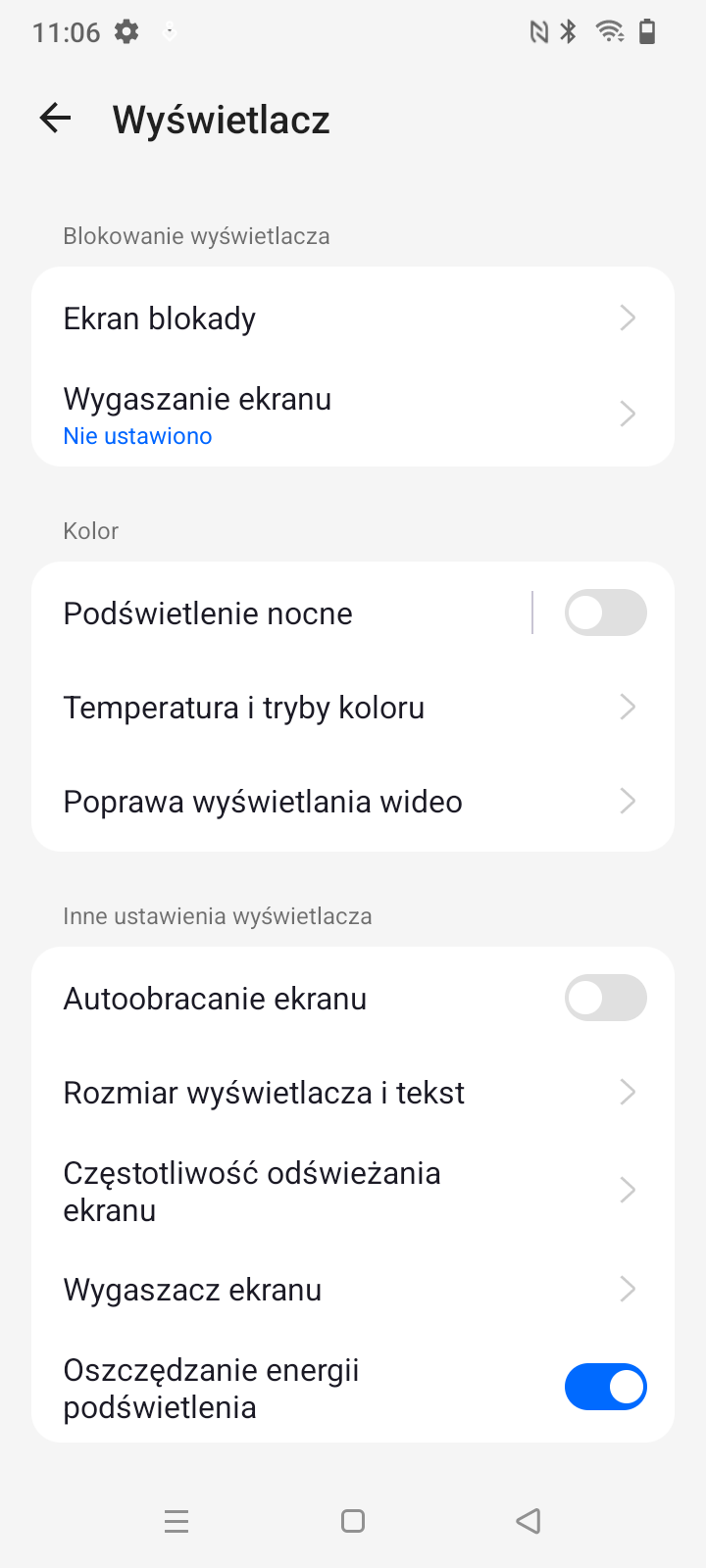Image resolution: width=706 pixels, height=1568 pixels.
Task: Disable Oszczędzanie energii podświetlenia
Action: (x=605, y=1388)
